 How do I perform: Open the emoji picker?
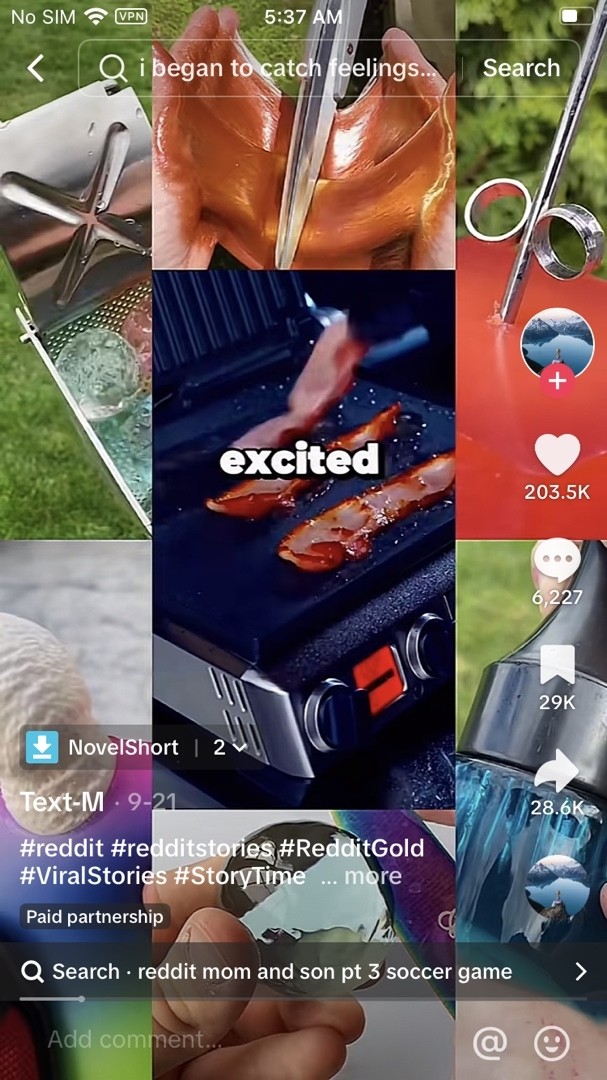551,1043
